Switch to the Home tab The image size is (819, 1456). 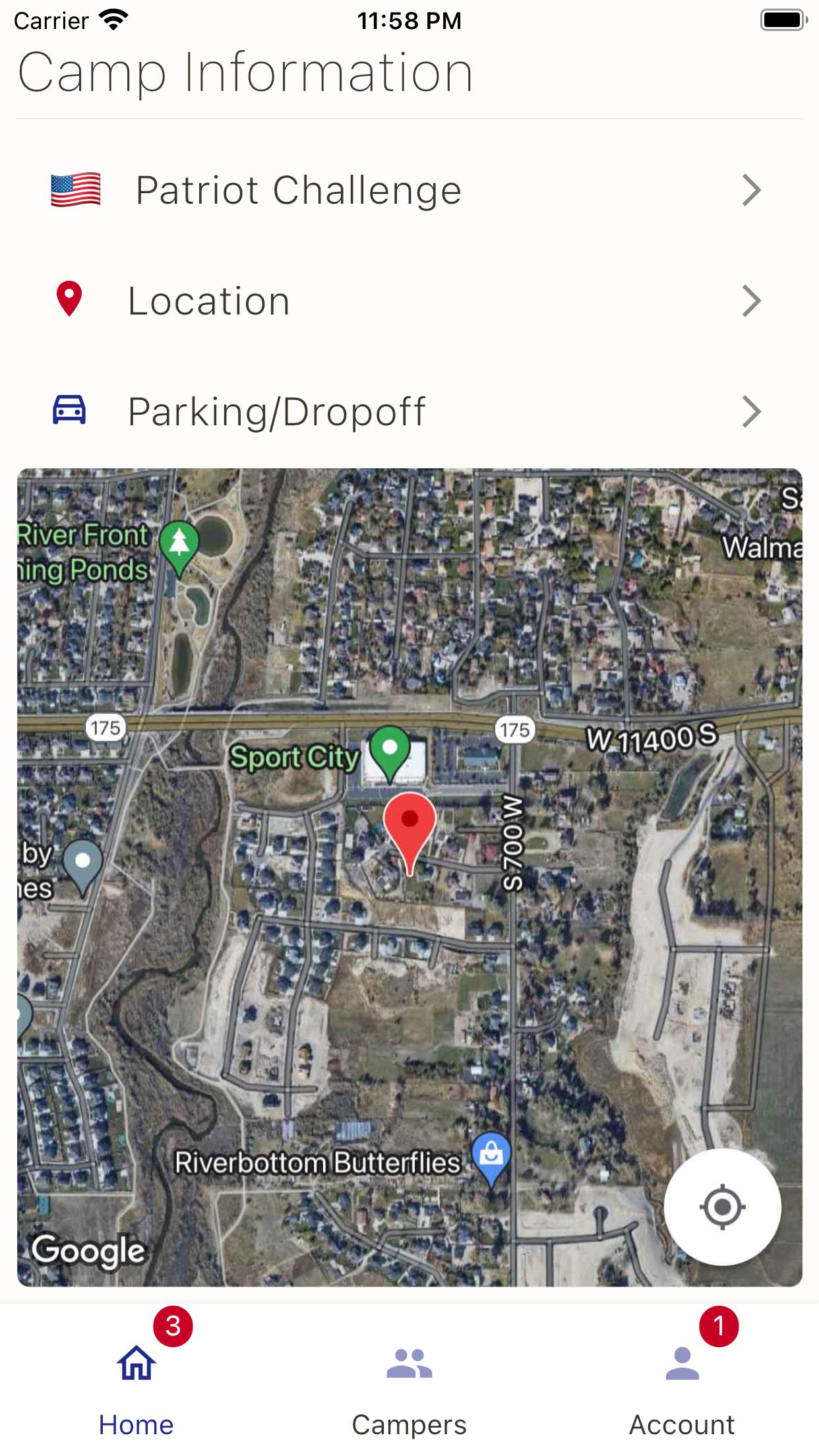tap(136, 1383)
